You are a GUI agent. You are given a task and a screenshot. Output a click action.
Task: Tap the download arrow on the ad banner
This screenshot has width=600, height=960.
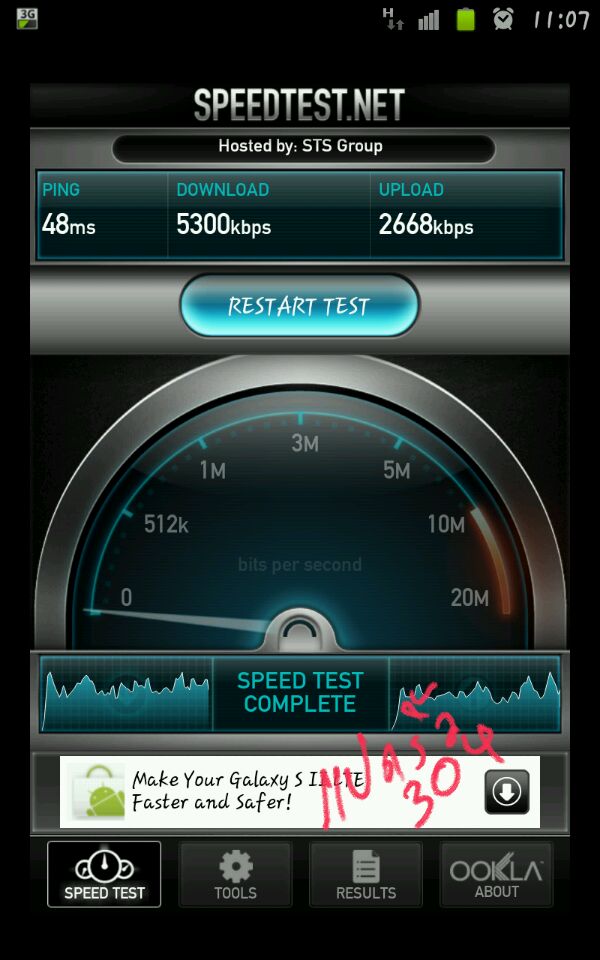point(507,792)
